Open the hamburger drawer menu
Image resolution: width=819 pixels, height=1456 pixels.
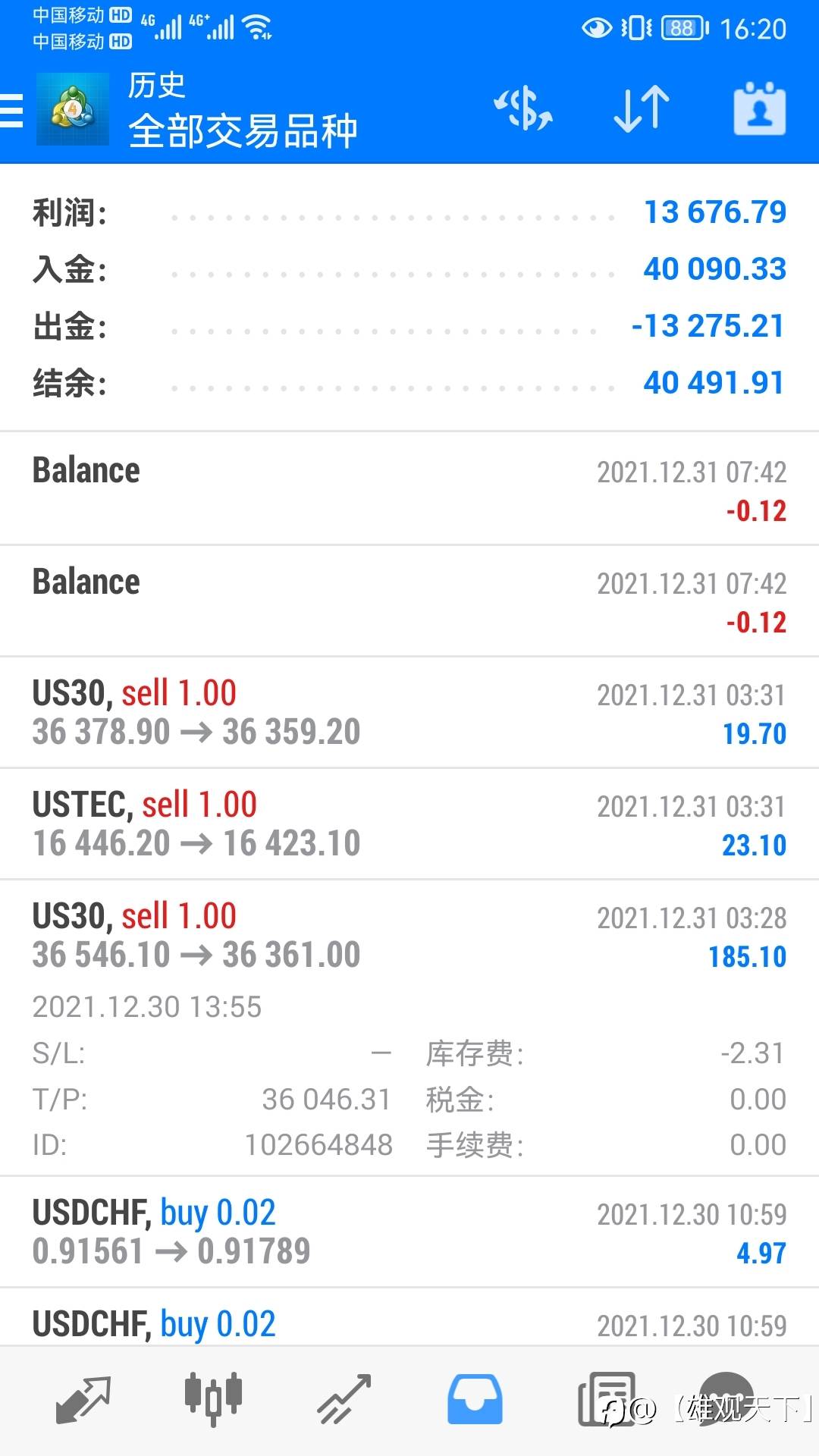(11, 111)
